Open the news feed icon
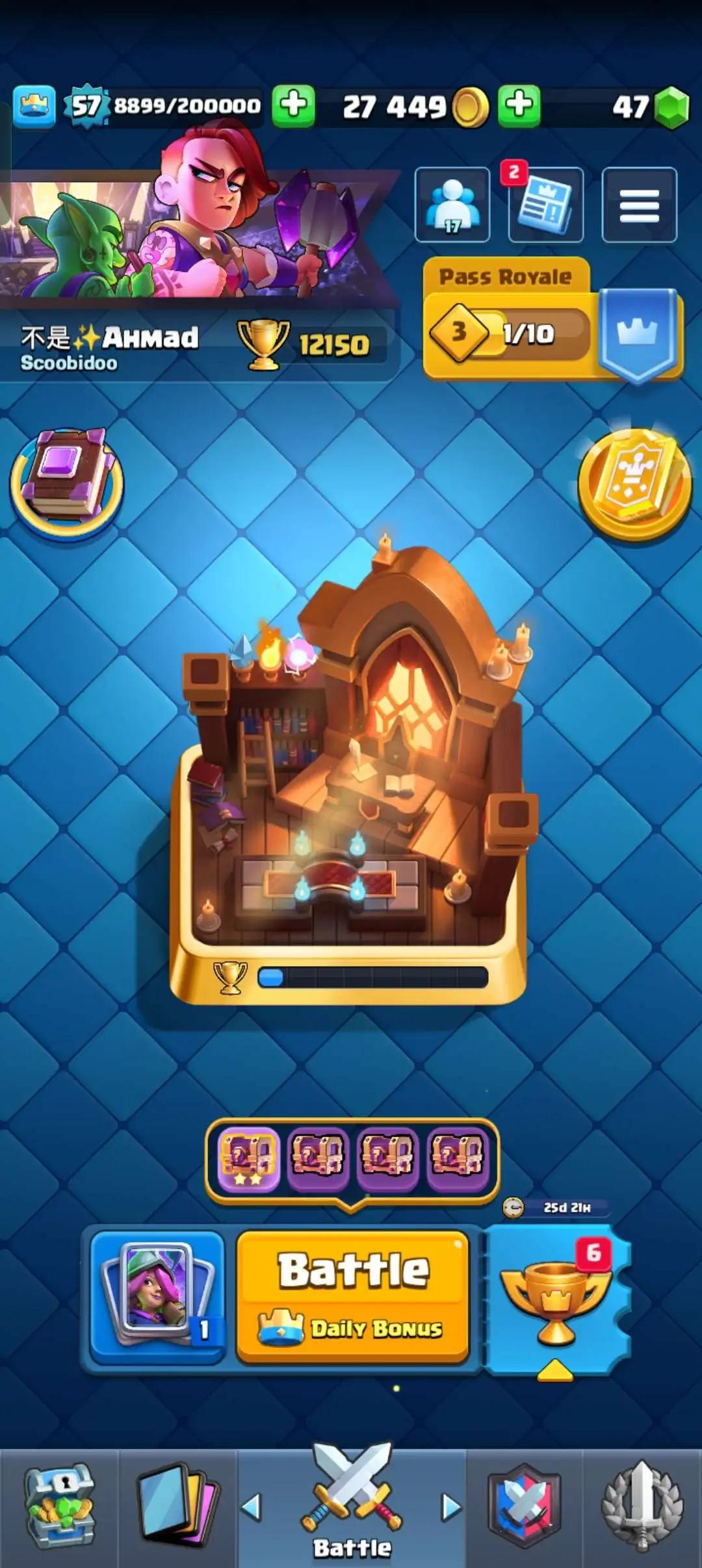The height and width of the screenshot is (1568, 702). [x=546, y=205]
